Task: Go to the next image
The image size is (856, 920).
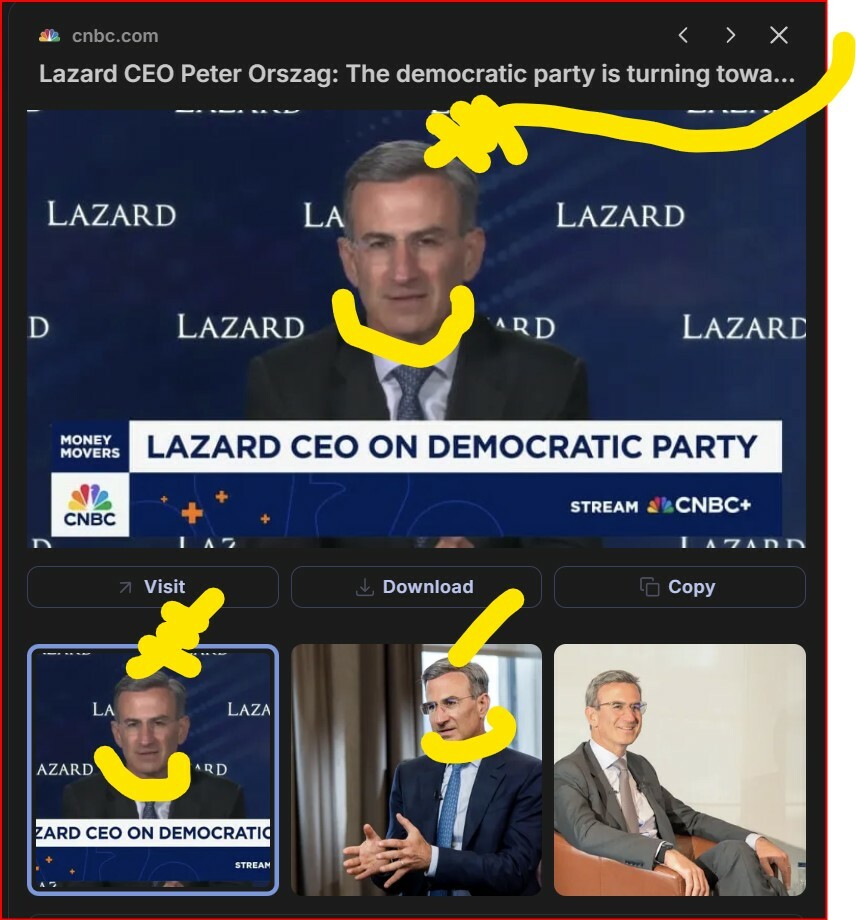Action: click(x=731, y=36)
